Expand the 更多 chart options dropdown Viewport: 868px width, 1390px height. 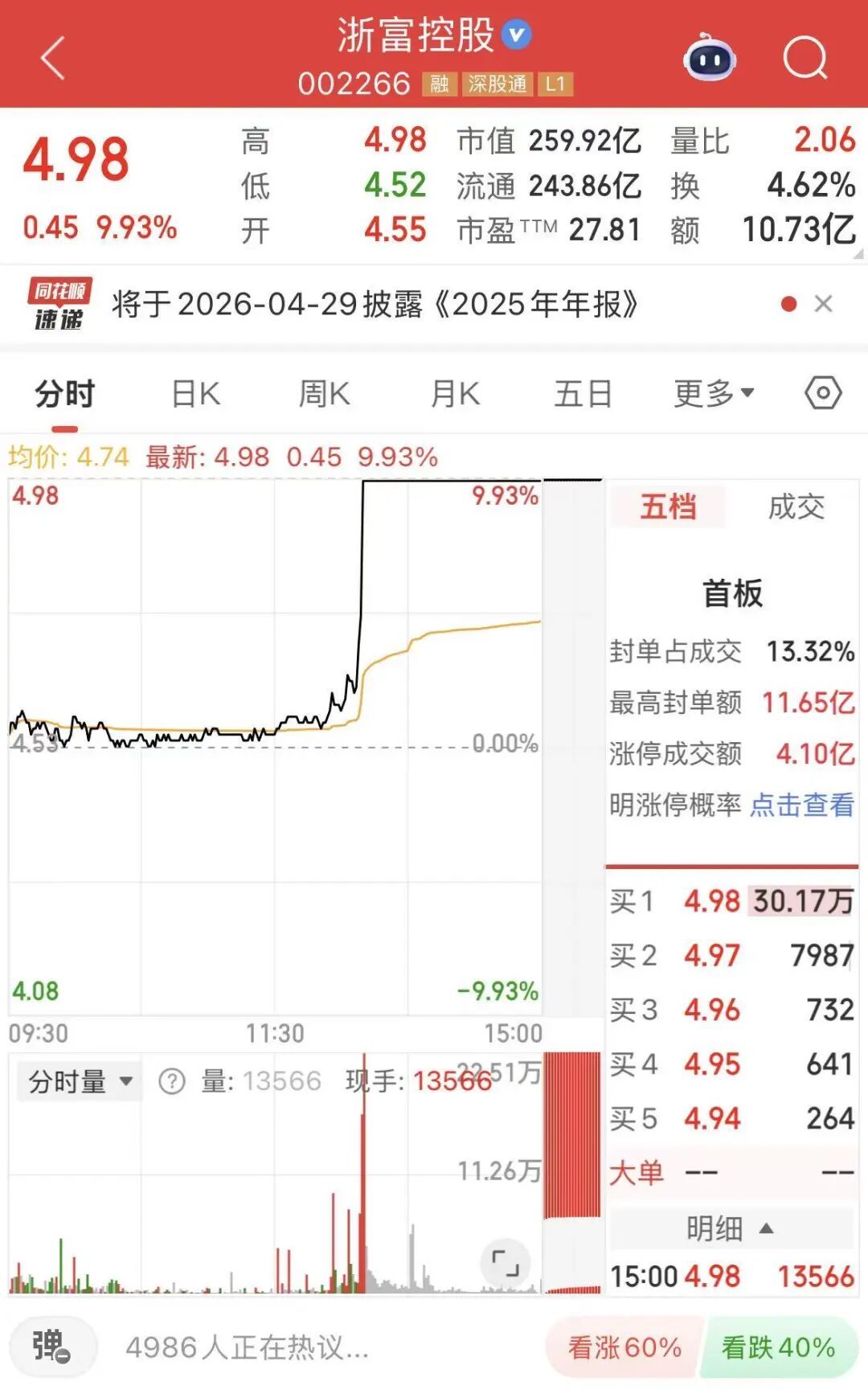point(714,394)
